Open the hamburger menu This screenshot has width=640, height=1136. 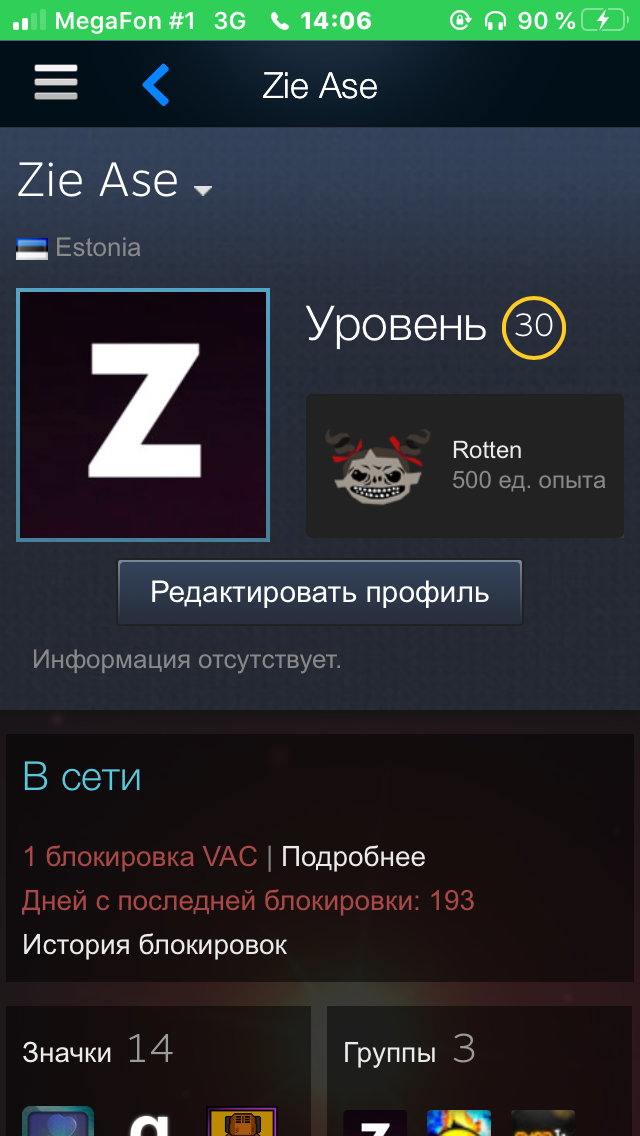(x=56, y=83)
